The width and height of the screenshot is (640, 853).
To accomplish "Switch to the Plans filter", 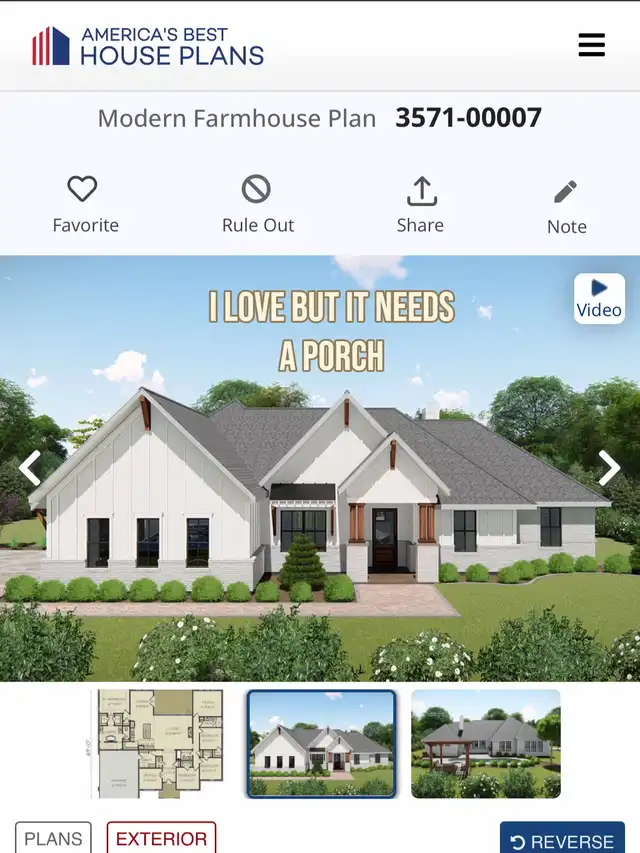I will (53, 838).
